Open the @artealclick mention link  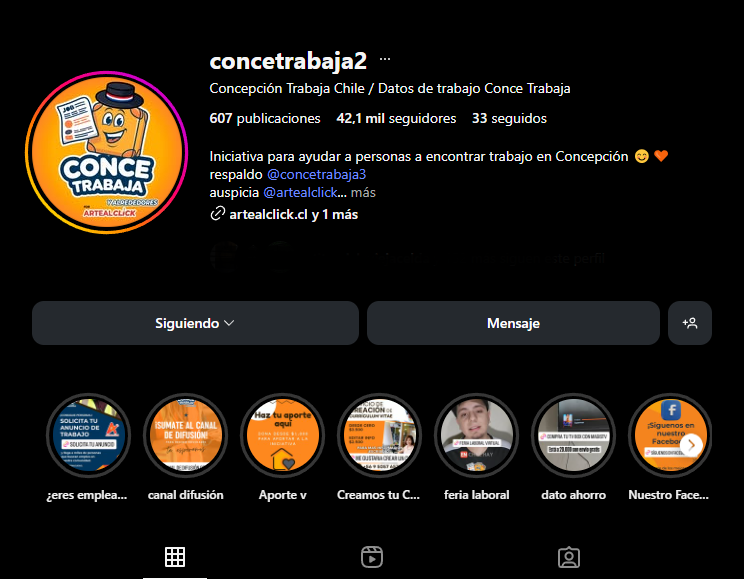tap(304, 192)
